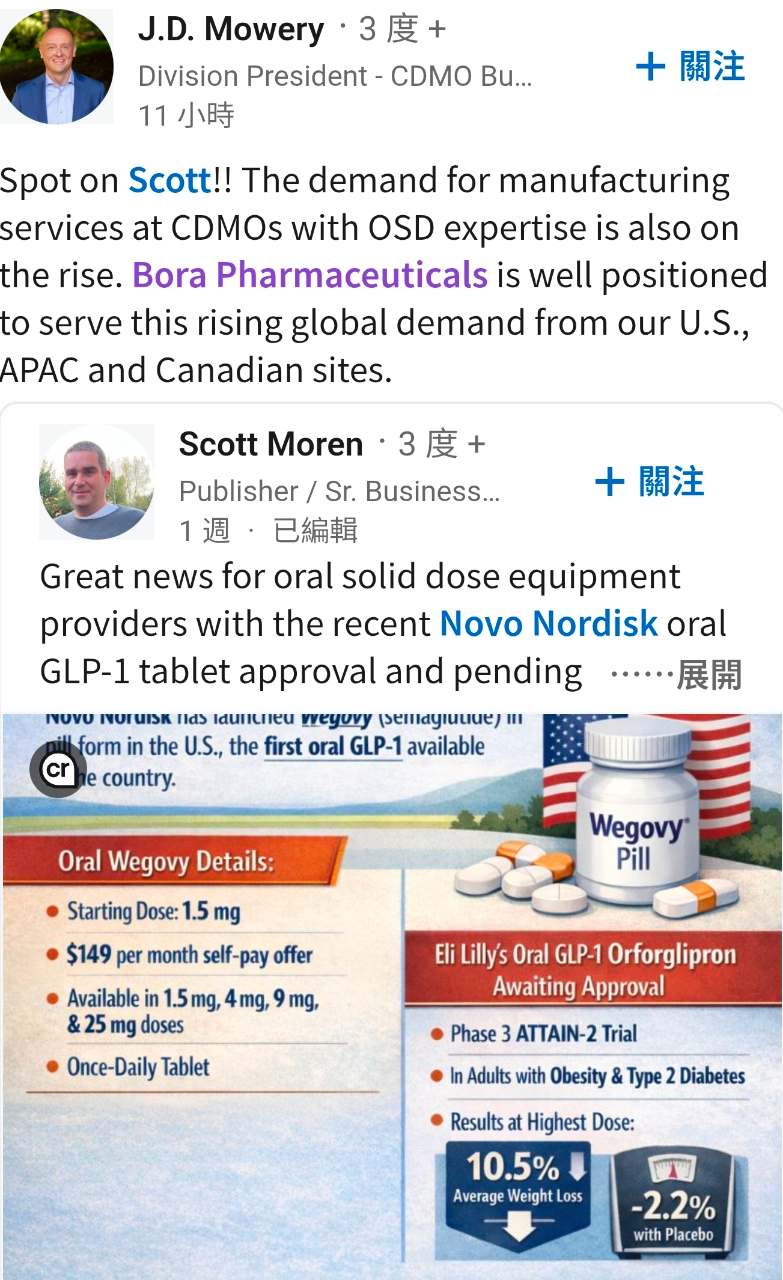
Task: View Scott Moren's profile picture
Action: [x=97, y=482]
